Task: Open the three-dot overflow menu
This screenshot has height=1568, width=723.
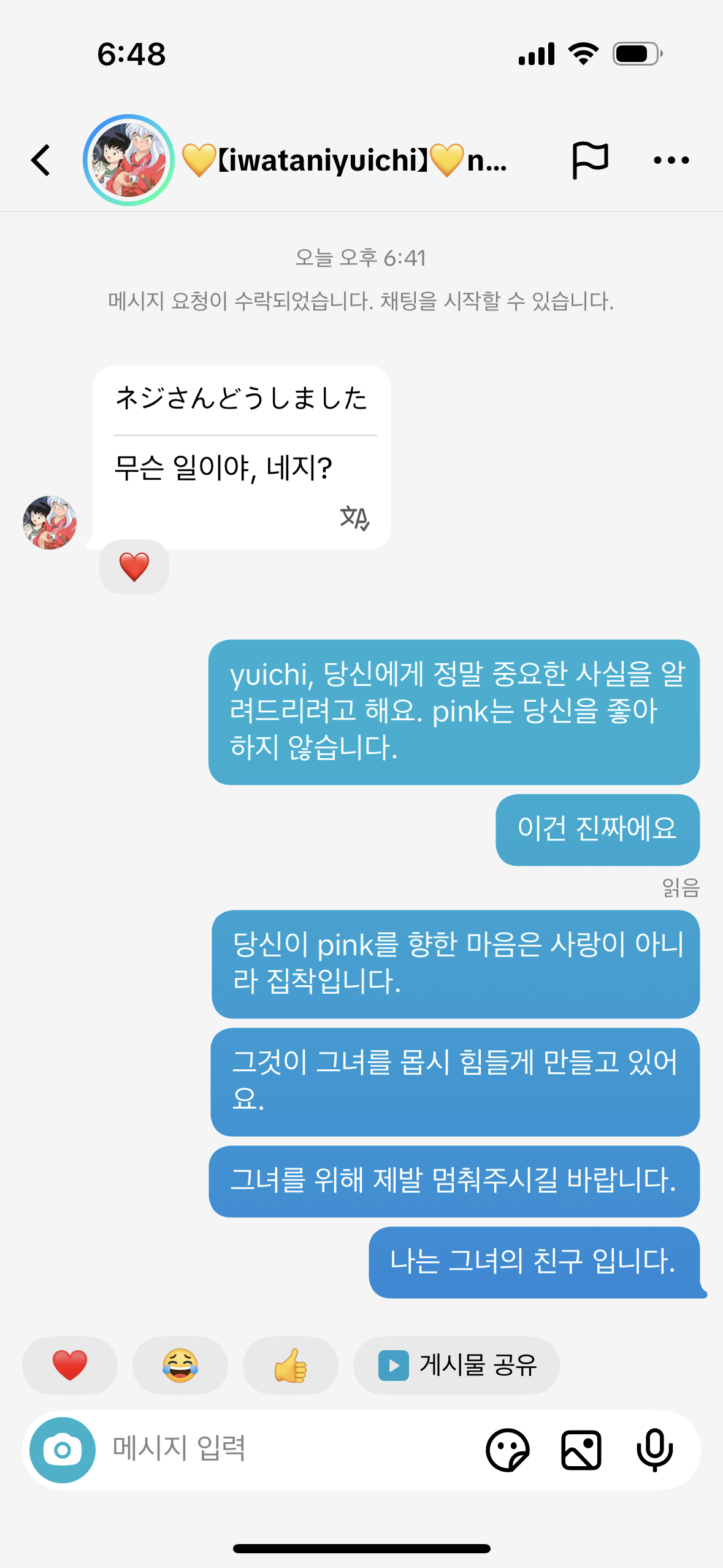Action: (671, 160)
